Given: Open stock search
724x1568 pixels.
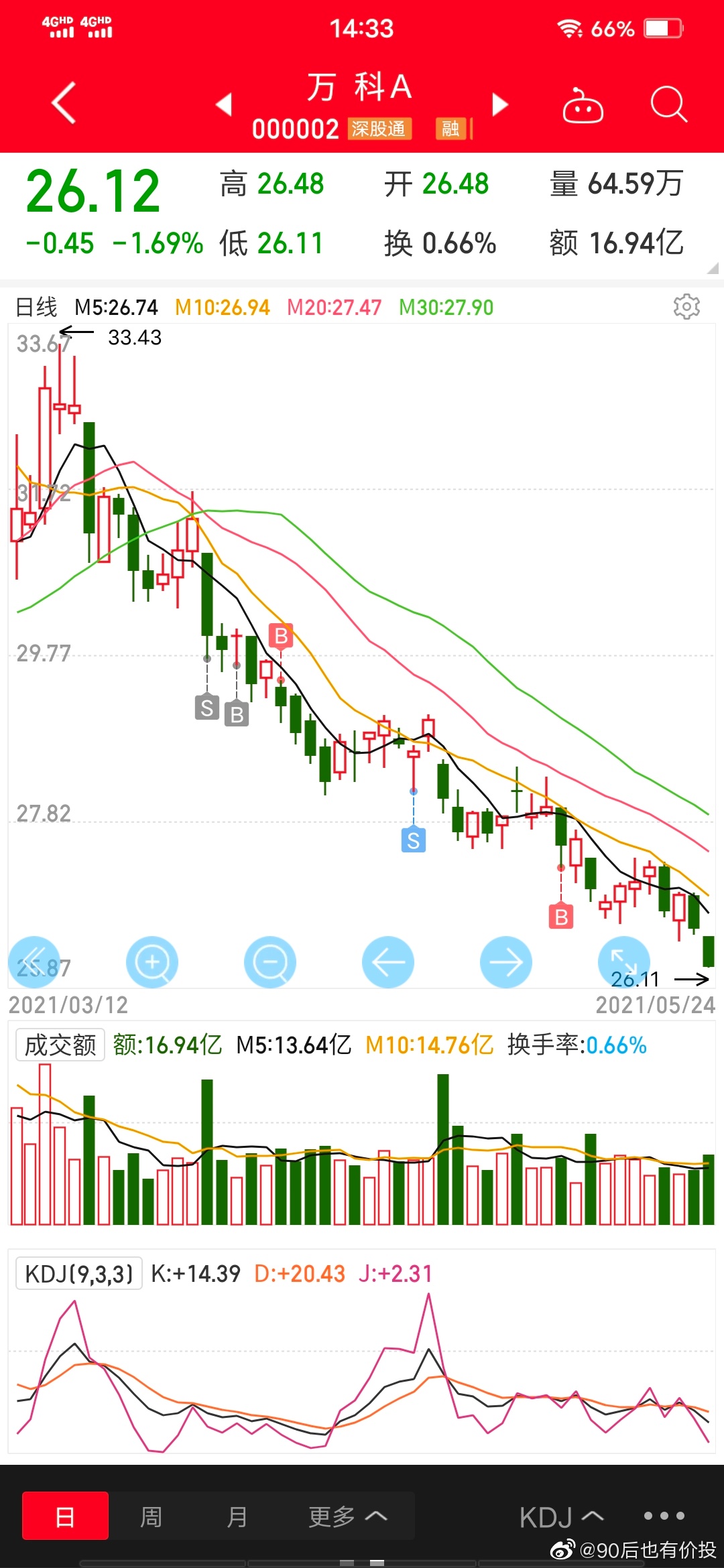Looking at the screenshot, I should click(669, 105).
